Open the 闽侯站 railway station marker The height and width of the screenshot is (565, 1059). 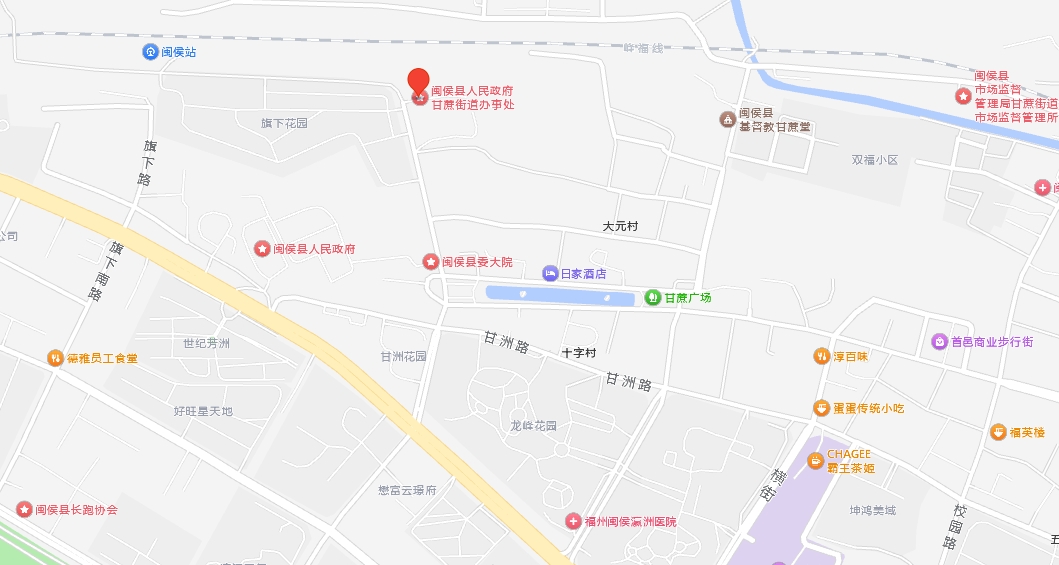pyautogui.click(x=150, y=51)
